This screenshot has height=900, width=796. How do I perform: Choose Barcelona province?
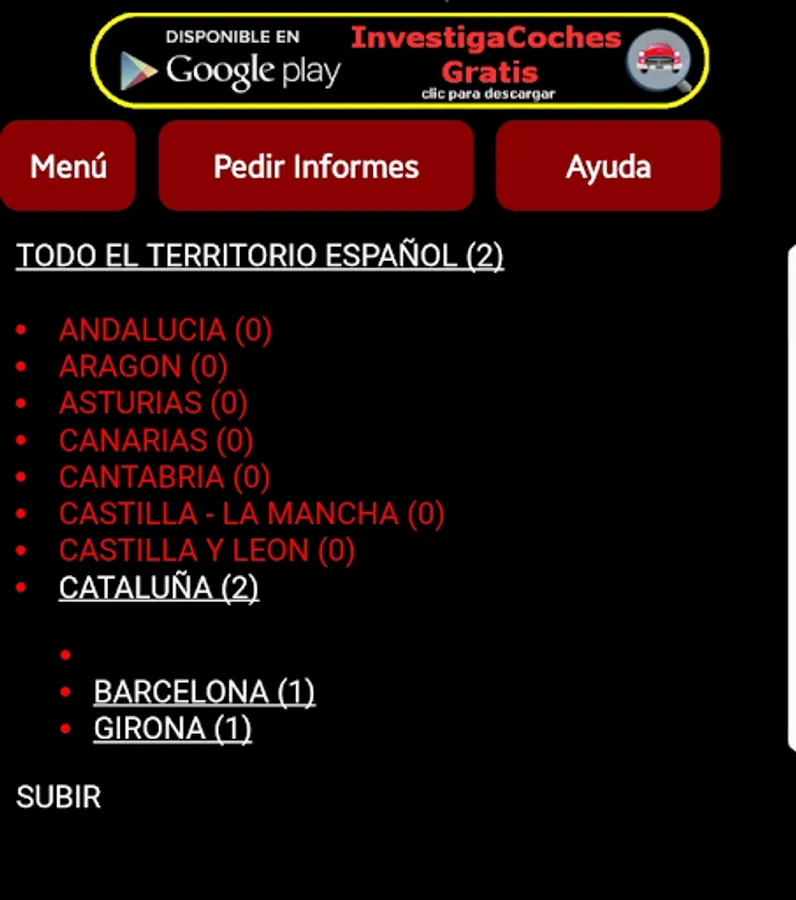coord(204,692)
